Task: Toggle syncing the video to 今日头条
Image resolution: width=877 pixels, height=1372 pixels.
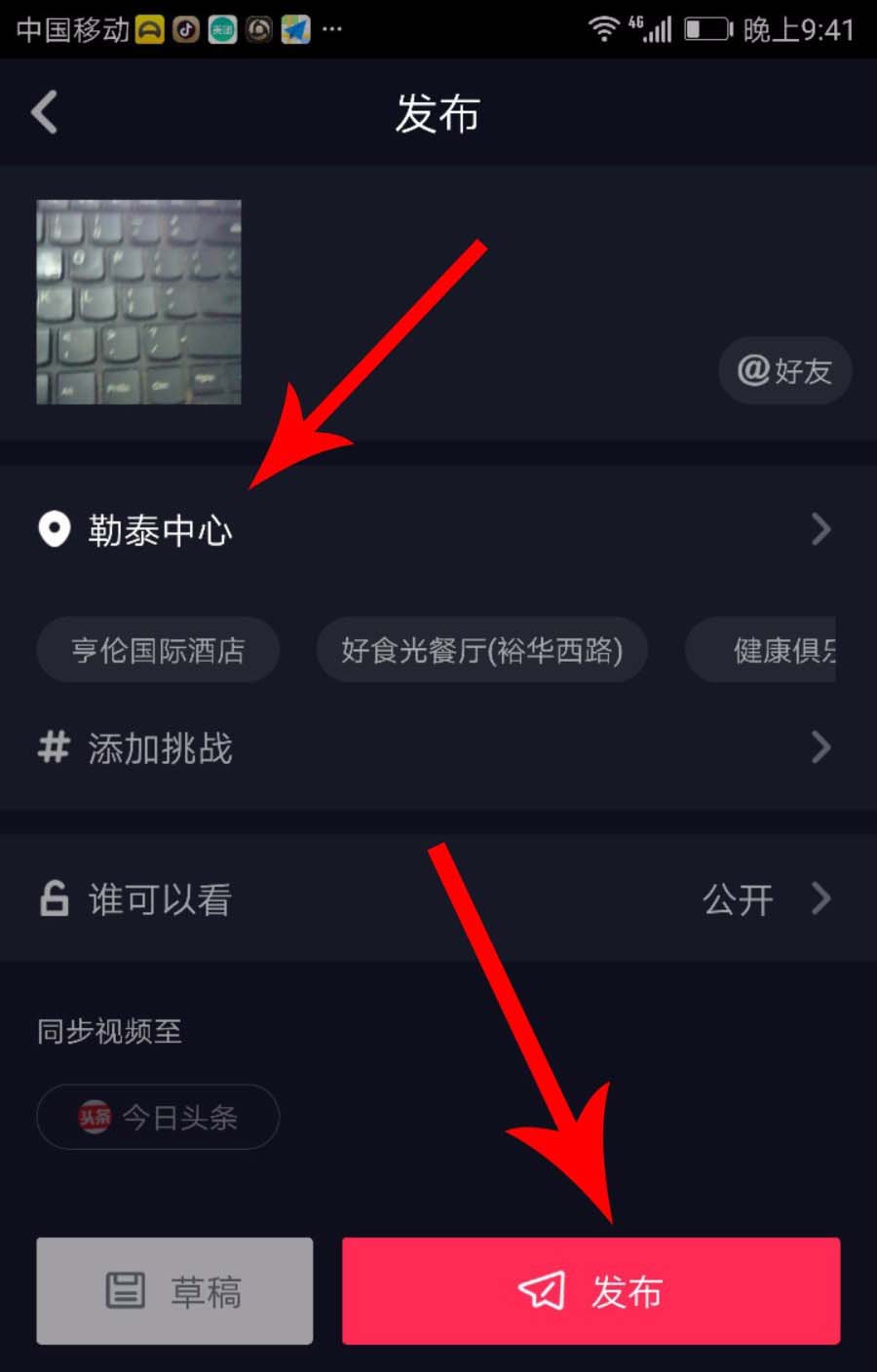Action: pos(158,1118)
